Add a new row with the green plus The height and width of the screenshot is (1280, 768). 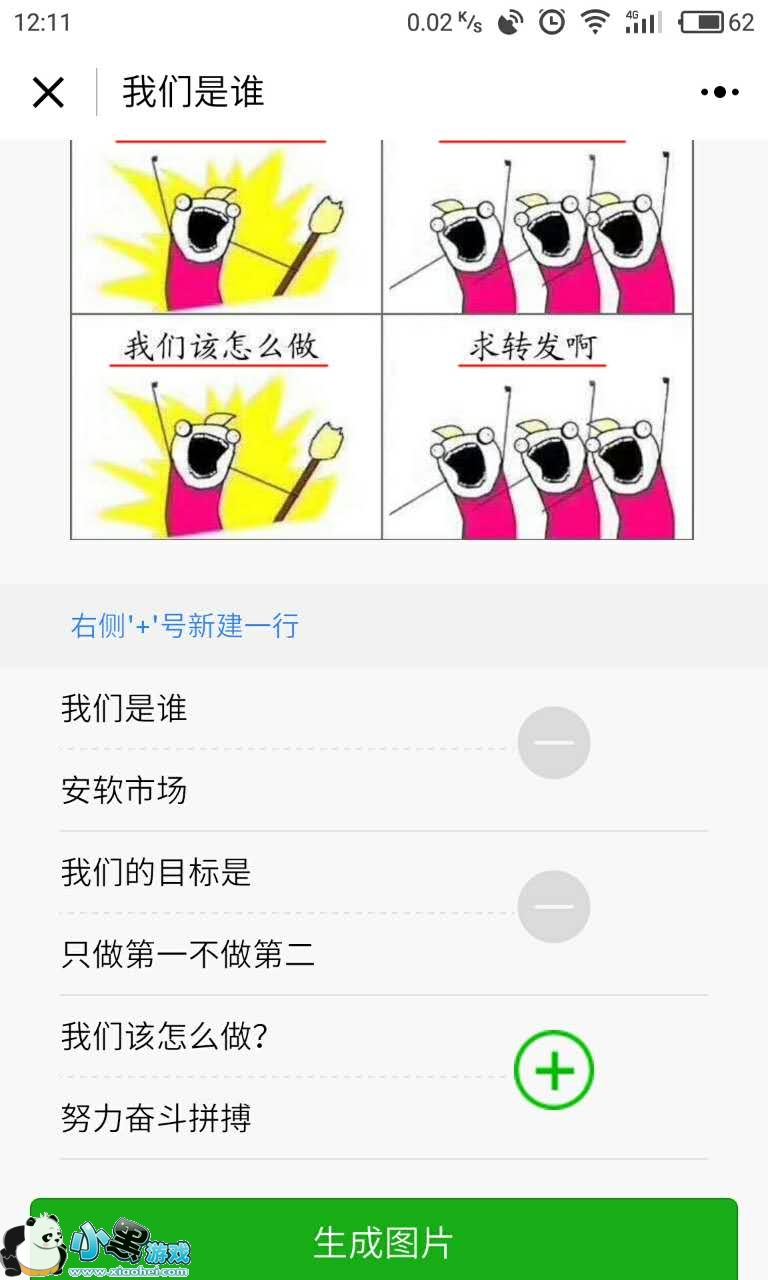coord(554,1070)
